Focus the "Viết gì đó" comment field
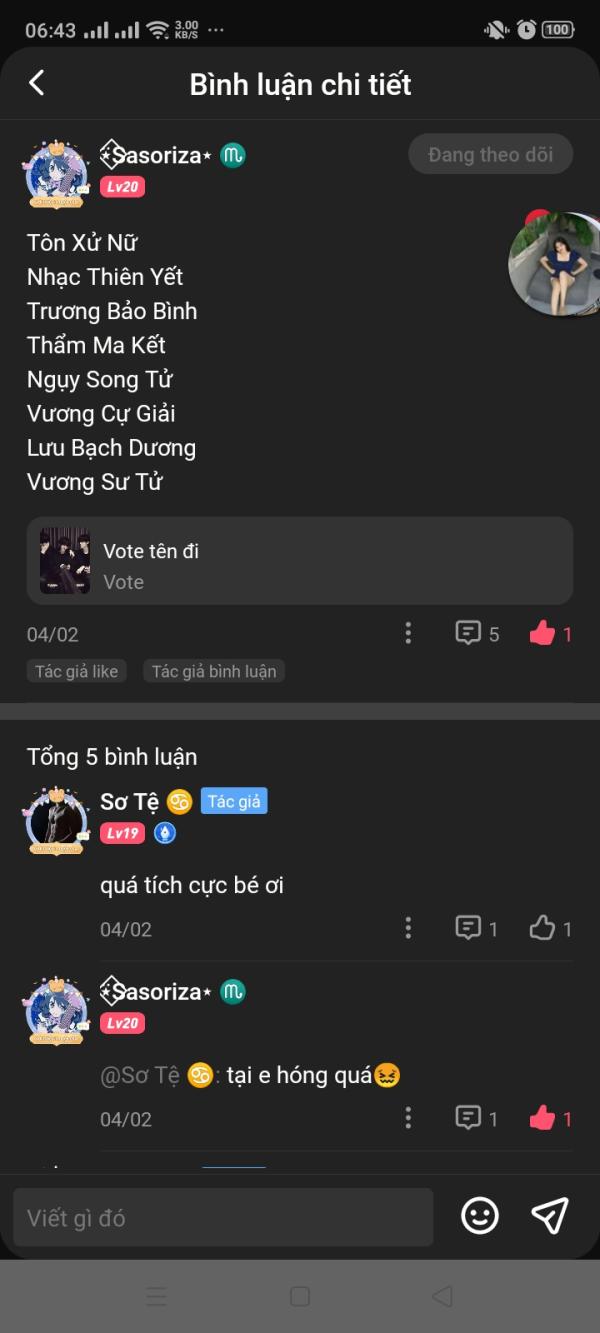600x1333 pixels. tap(223, 1218)
